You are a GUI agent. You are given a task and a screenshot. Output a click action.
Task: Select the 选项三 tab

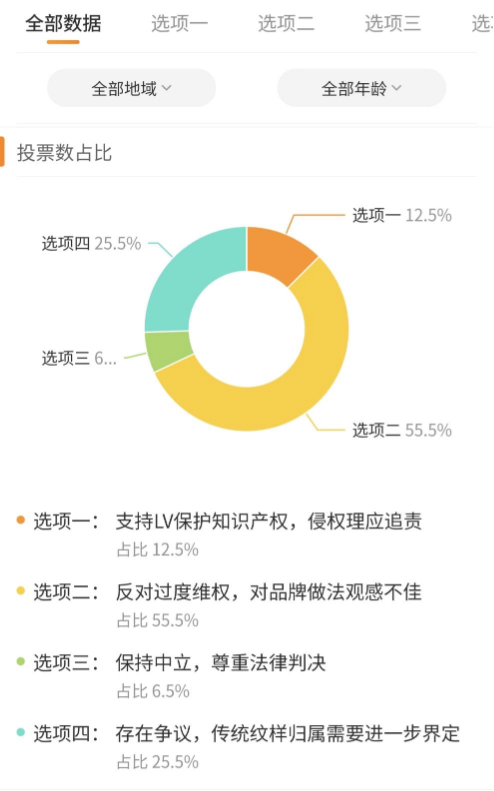pyautogui.click(x=393, y=24)
